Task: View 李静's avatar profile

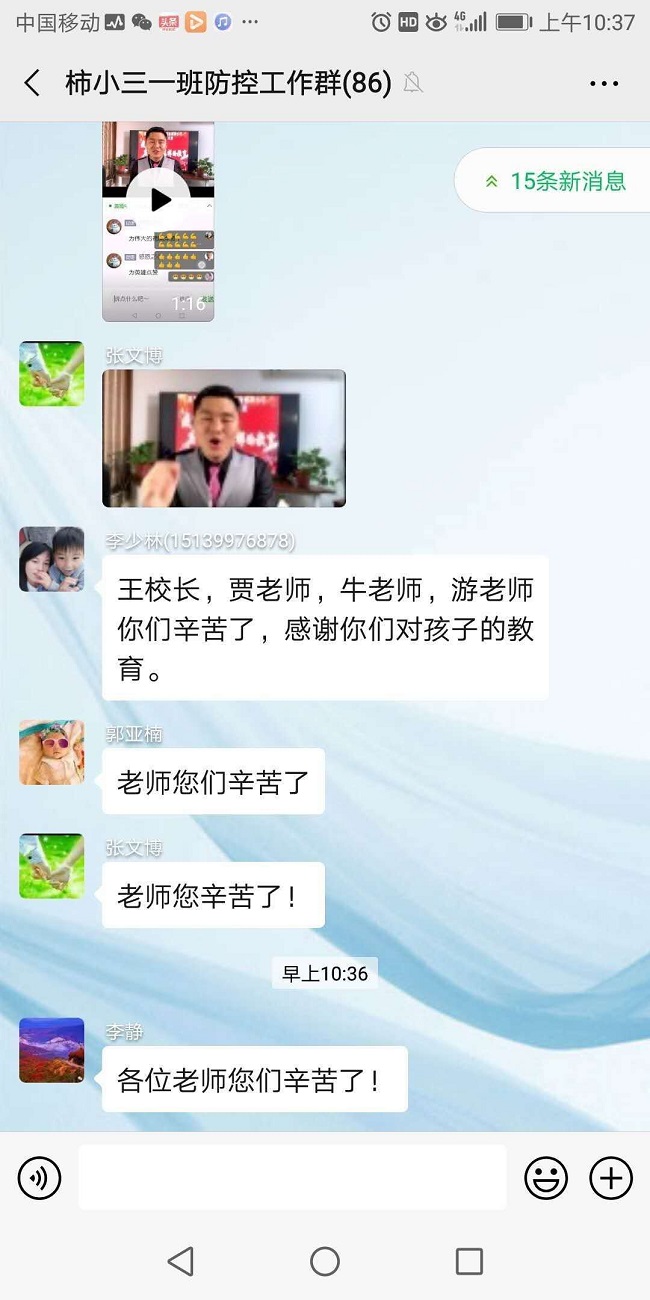Action: tap(52, 1050)
